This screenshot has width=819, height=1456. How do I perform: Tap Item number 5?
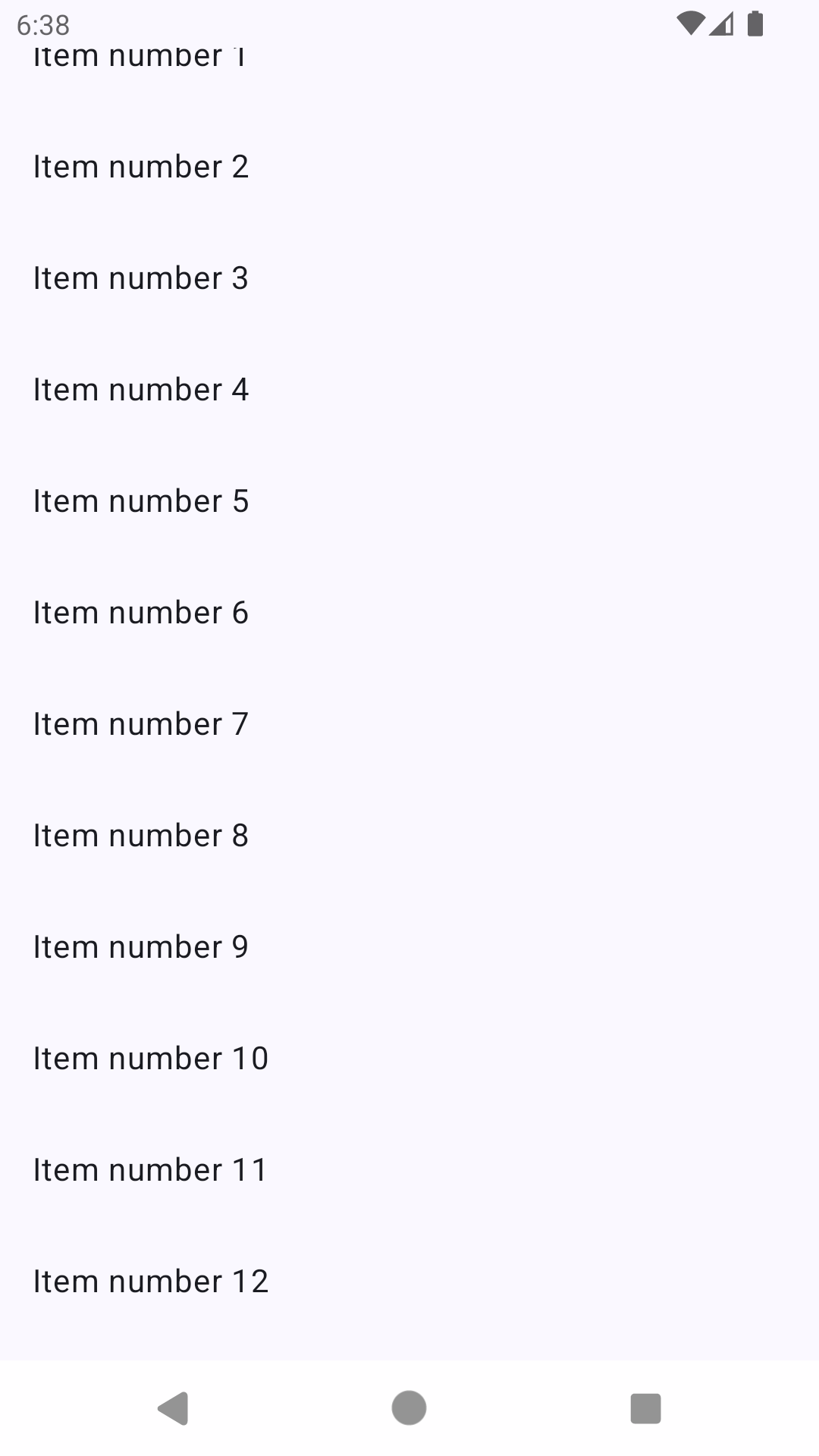coord(140,500)
